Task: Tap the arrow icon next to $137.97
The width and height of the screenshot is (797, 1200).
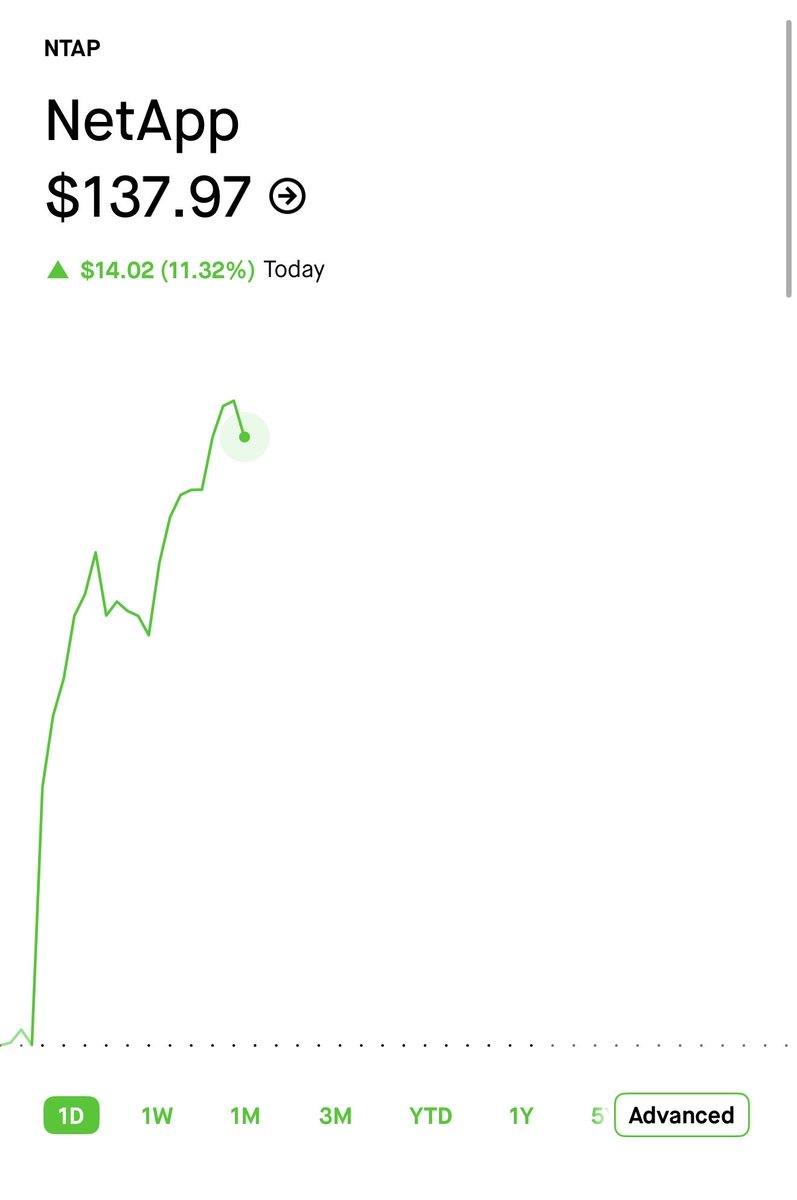Action: pyautogui.click(x=288, y=197)
